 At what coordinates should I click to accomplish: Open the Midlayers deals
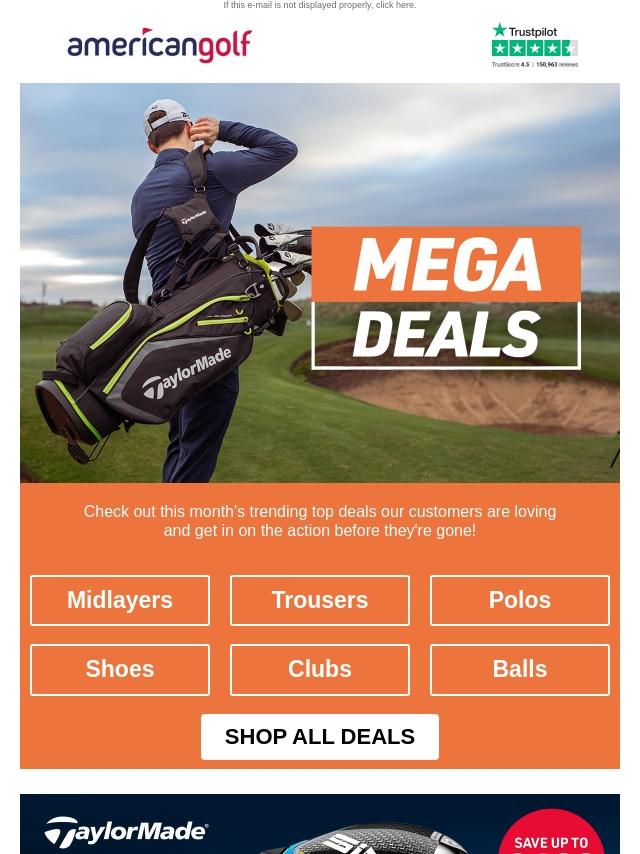pyautogui.click(x=120, y=600)
